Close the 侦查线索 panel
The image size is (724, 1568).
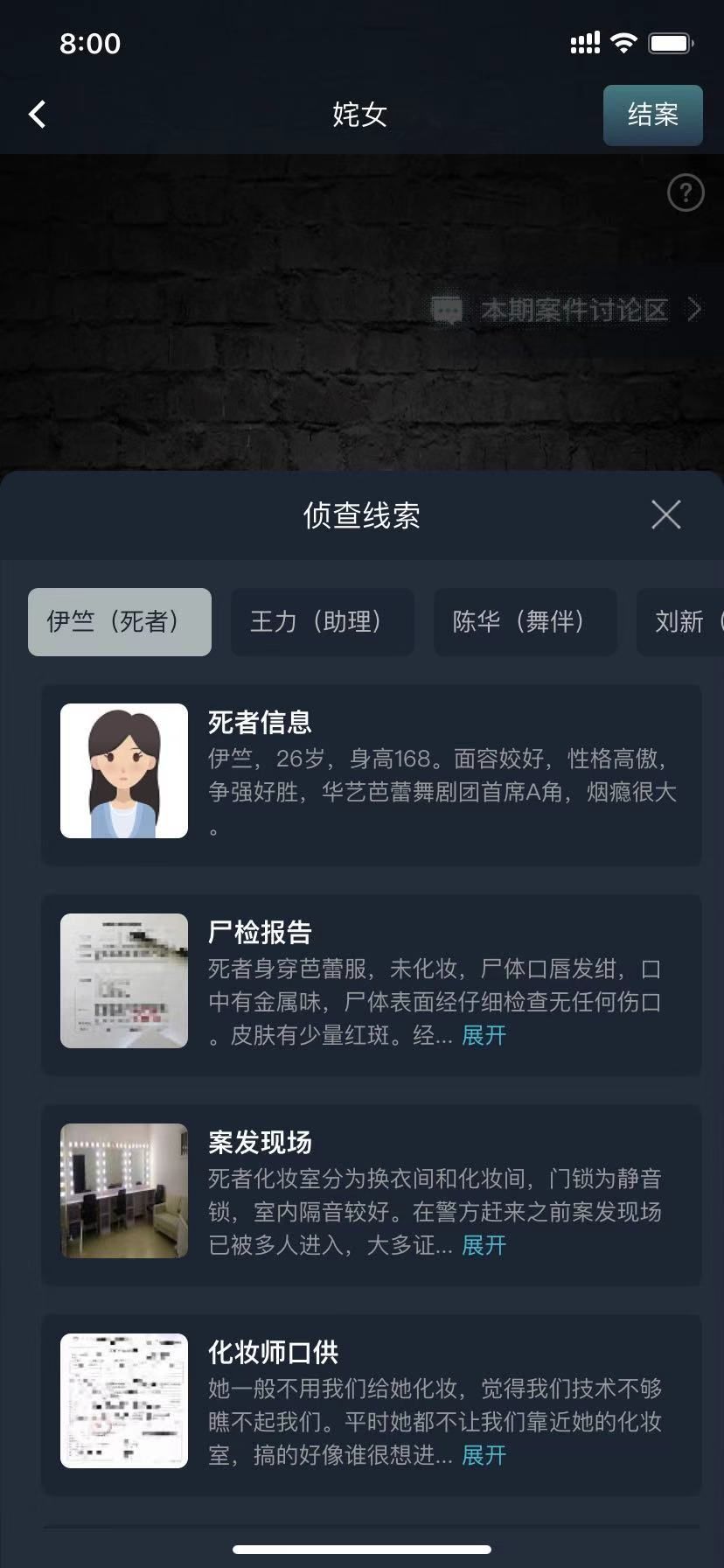coord(665,514)
